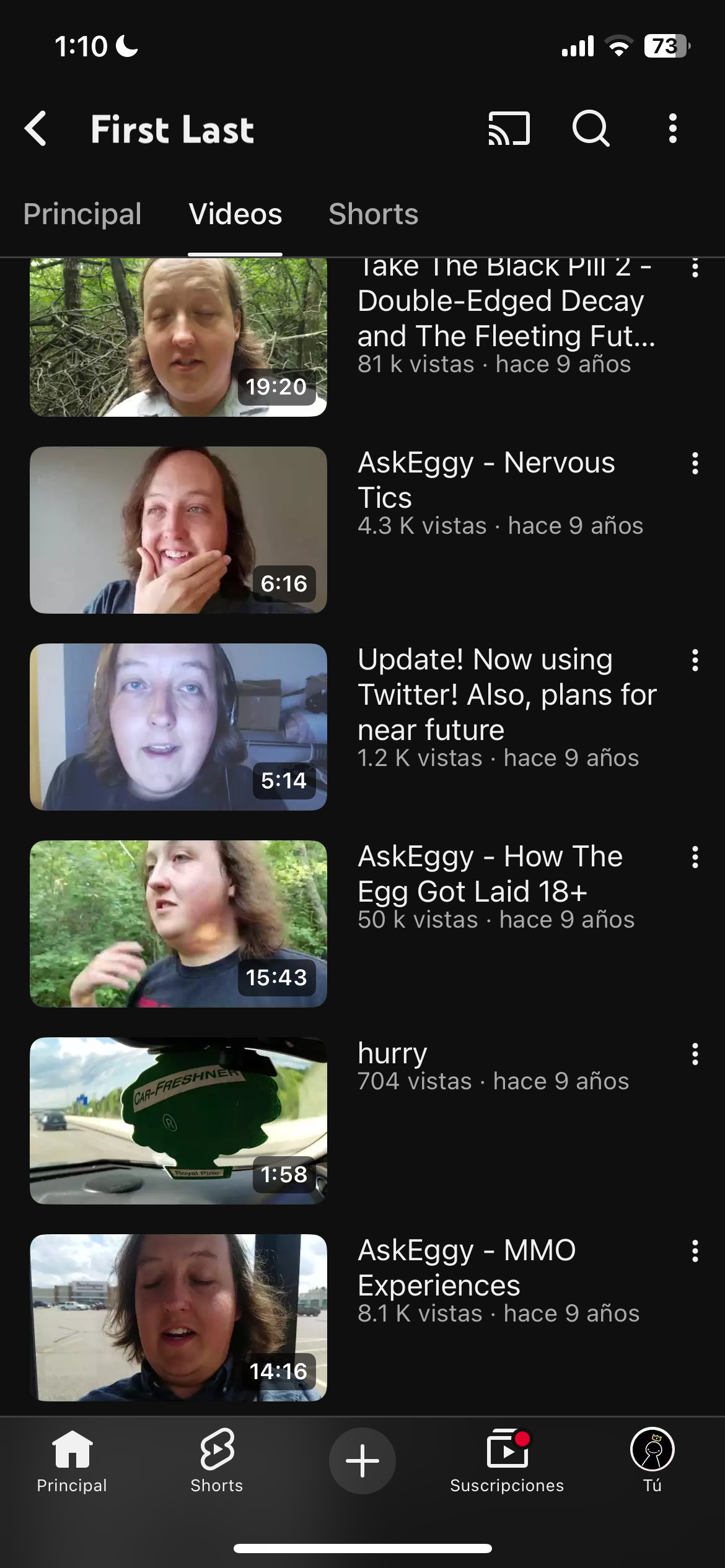725x1568 pixels.
Task: Open options for the hurry video
Action: pos(695,1054)
